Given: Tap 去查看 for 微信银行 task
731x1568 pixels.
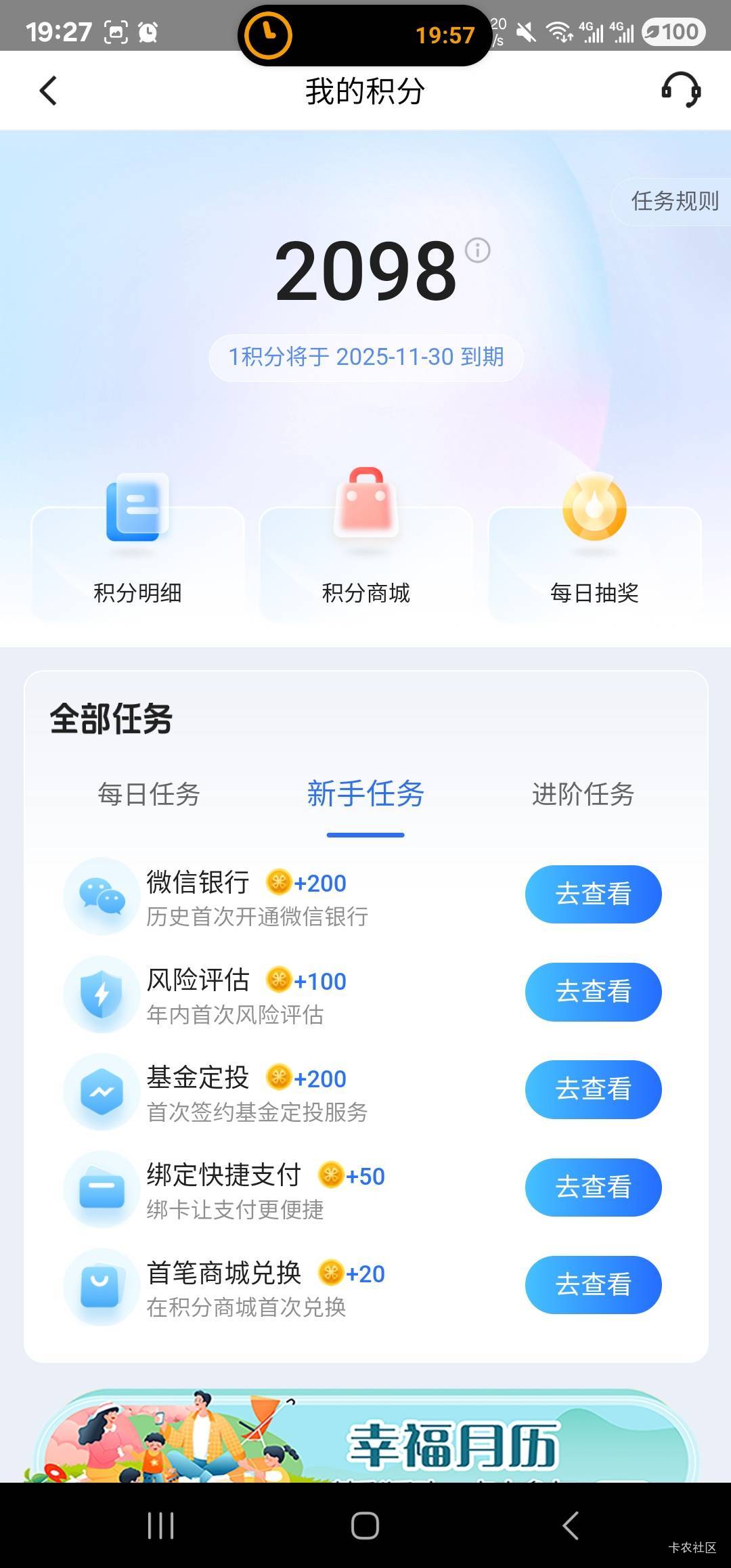Looking at the screenshot, I should (593, 894).
